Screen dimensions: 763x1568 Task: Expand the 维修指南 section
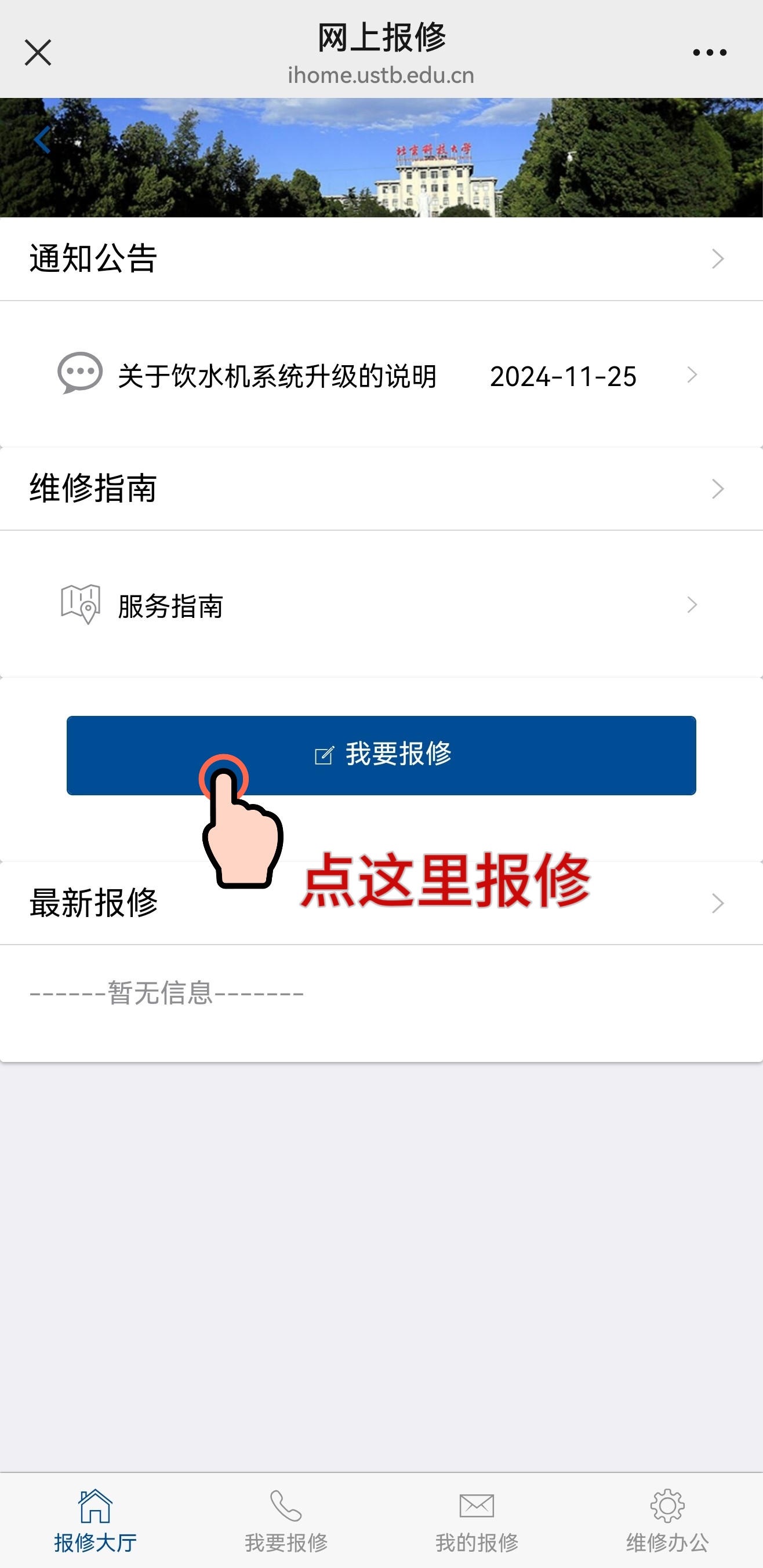pos(381,489)
